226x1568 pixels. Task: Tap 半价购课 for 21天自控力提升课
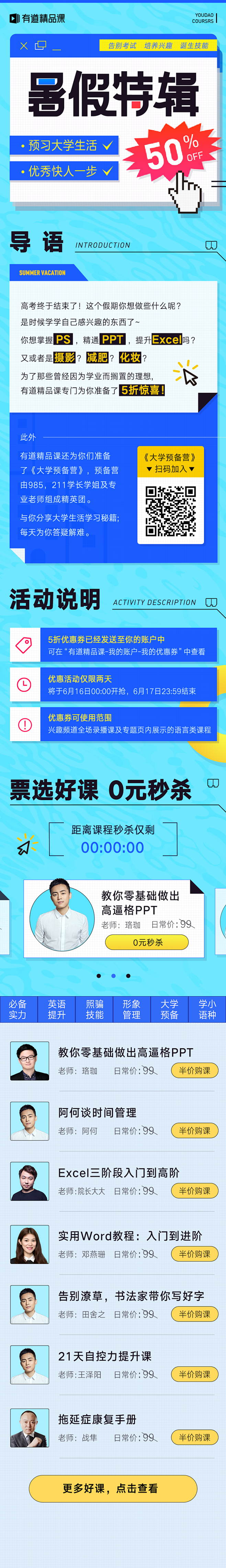(x=194, y=1374)
